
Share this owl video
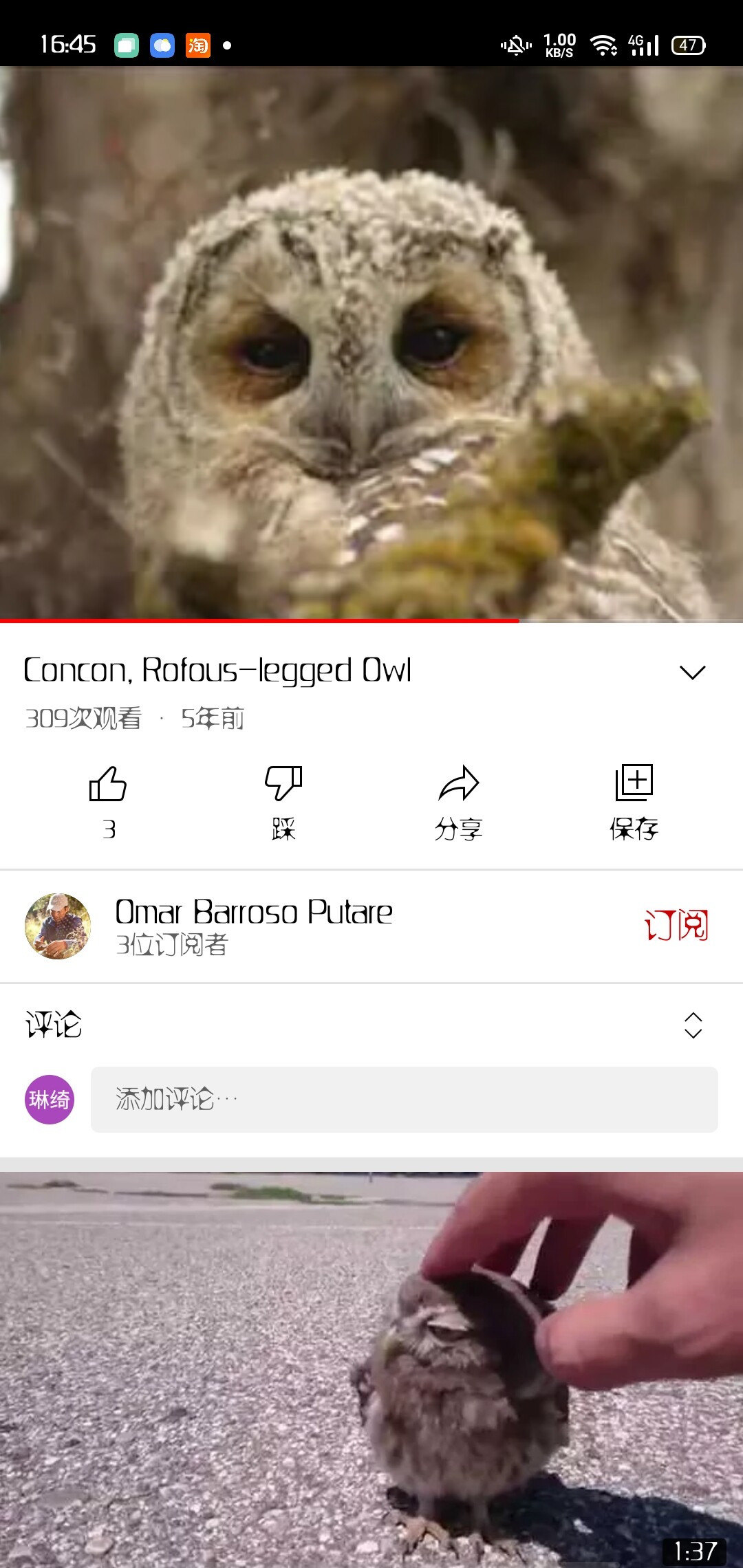pyautogui.click(x=458, y=784)
